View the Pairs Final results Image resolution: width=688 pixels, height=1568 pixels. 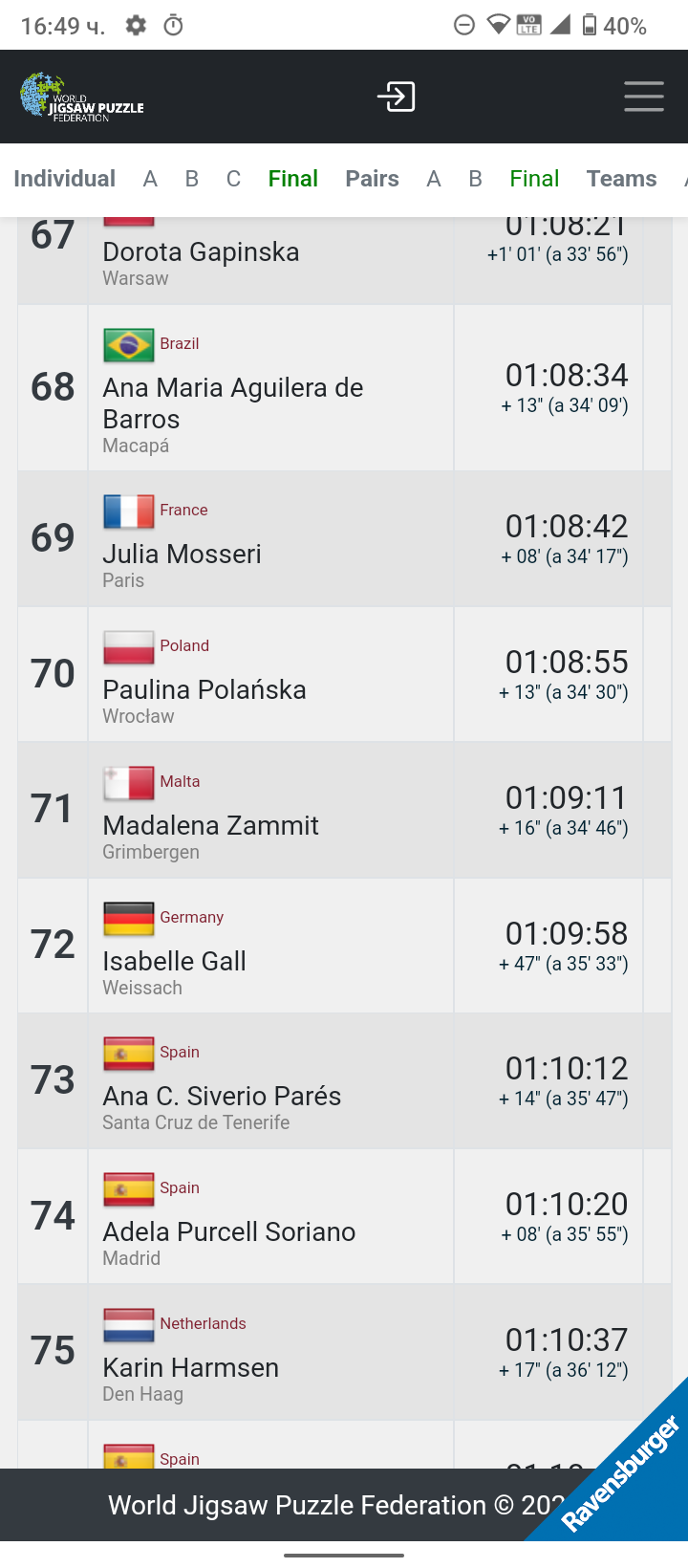click(534, 179)
